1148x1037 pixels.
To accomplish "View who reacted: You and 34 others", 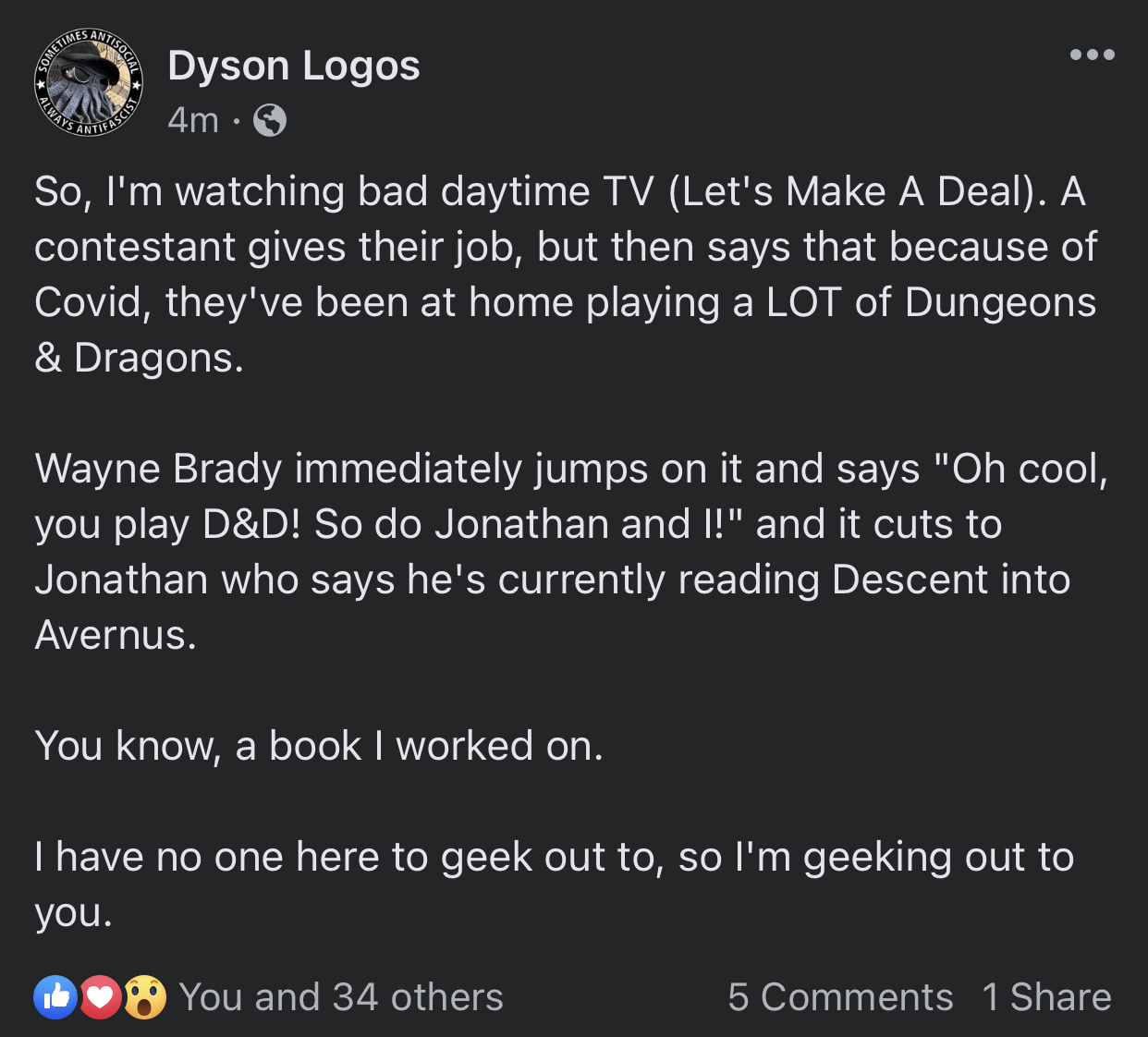I will (340, 997).
